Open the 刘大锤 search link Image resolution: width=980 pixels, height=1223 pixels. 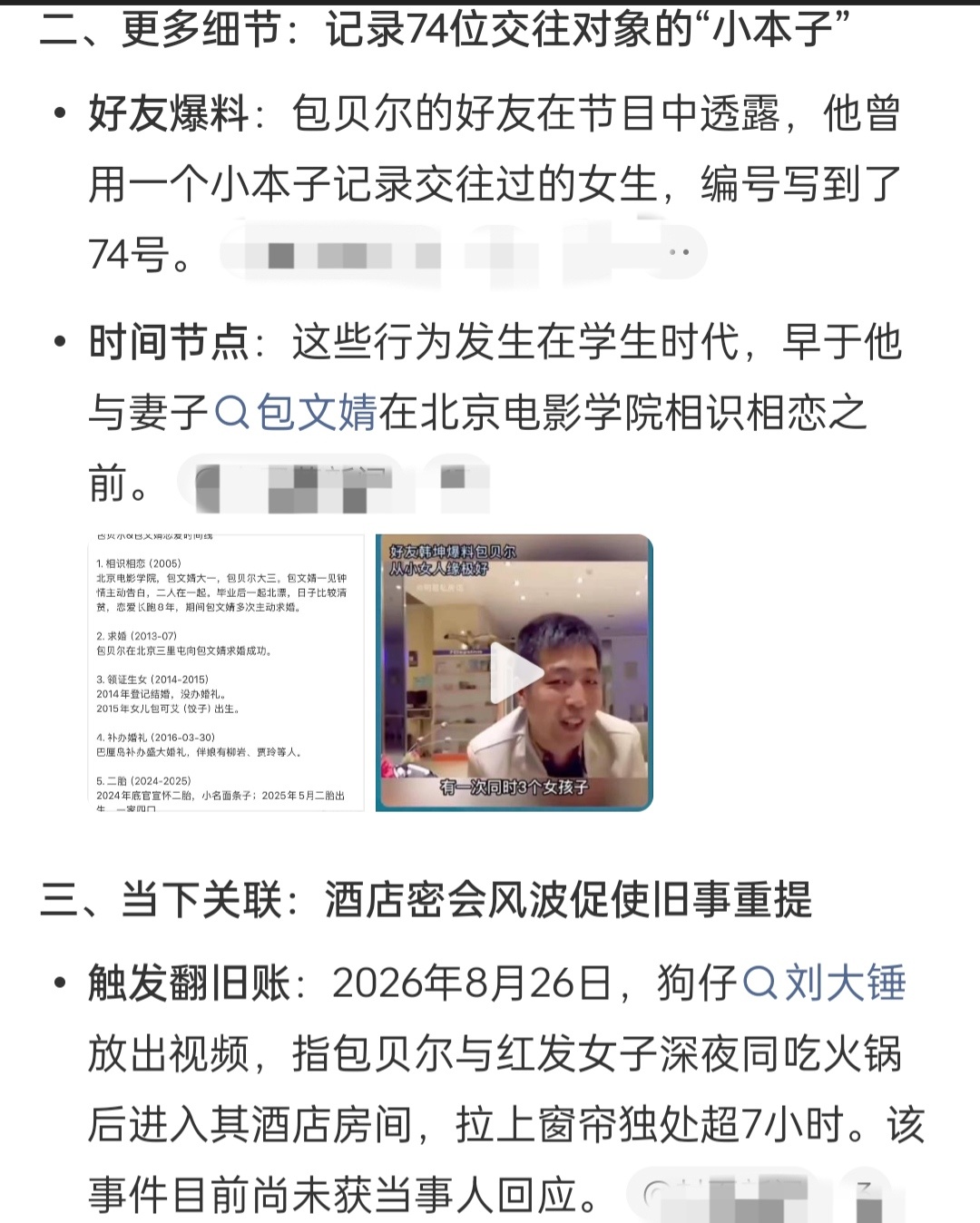825,983
